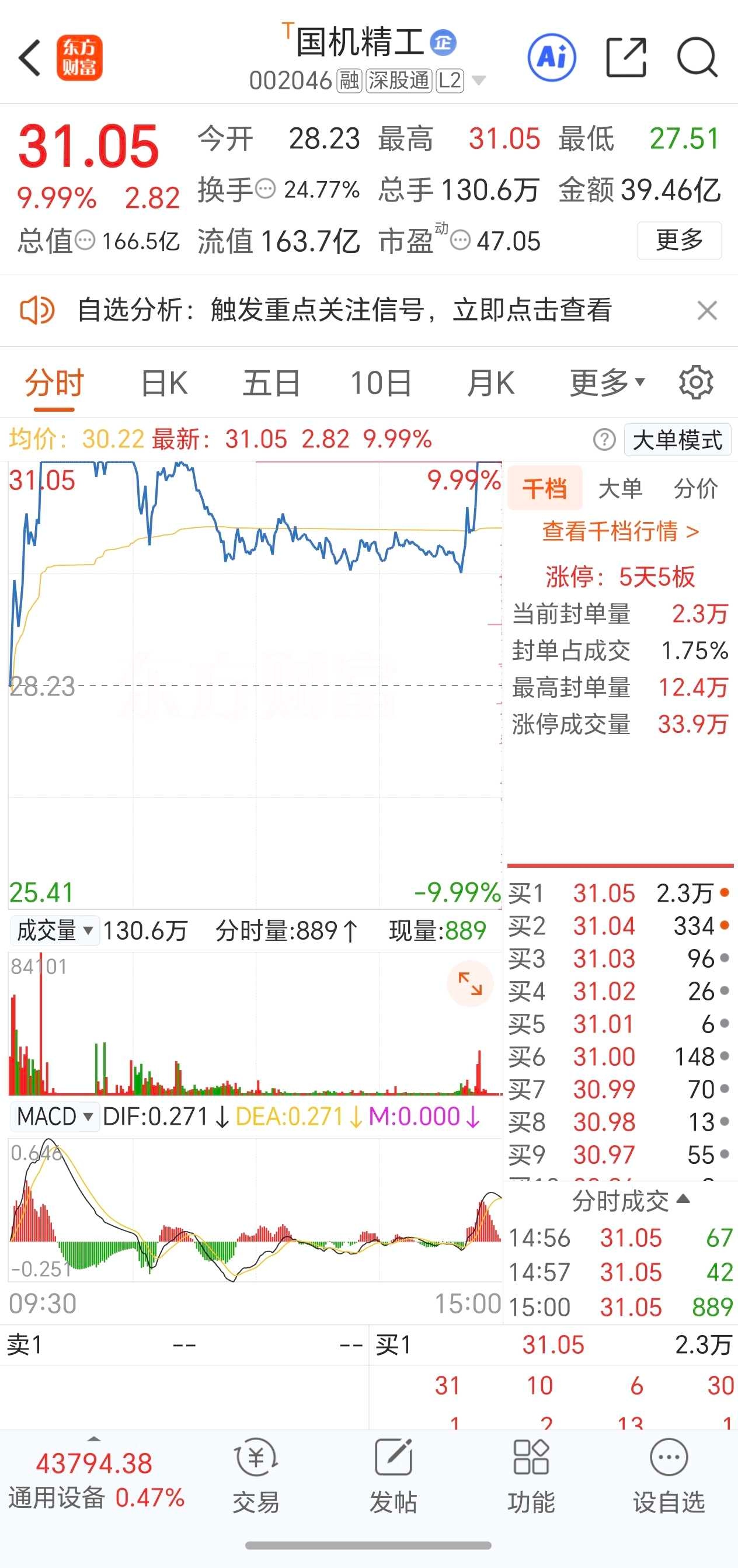Dismiss the 自选分析 banner
This screenshot has width=738, height=1568.
(707, 311)
